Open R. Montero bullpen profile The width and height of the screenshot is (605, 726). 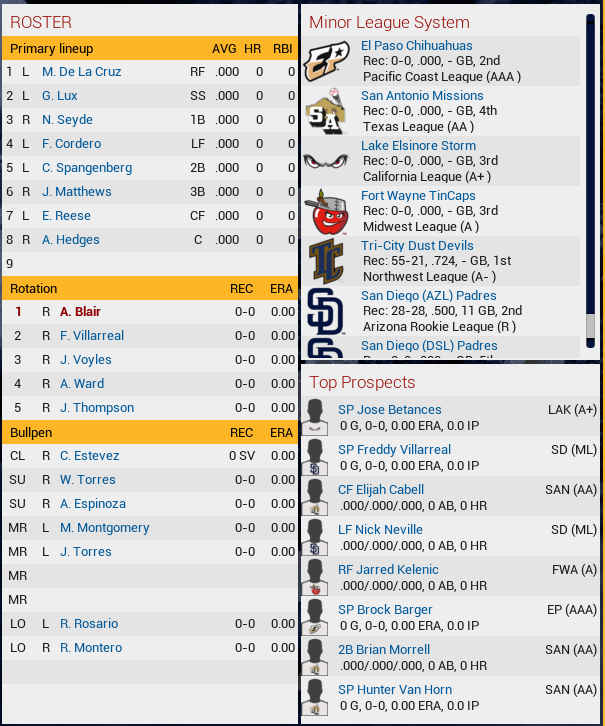91,648
